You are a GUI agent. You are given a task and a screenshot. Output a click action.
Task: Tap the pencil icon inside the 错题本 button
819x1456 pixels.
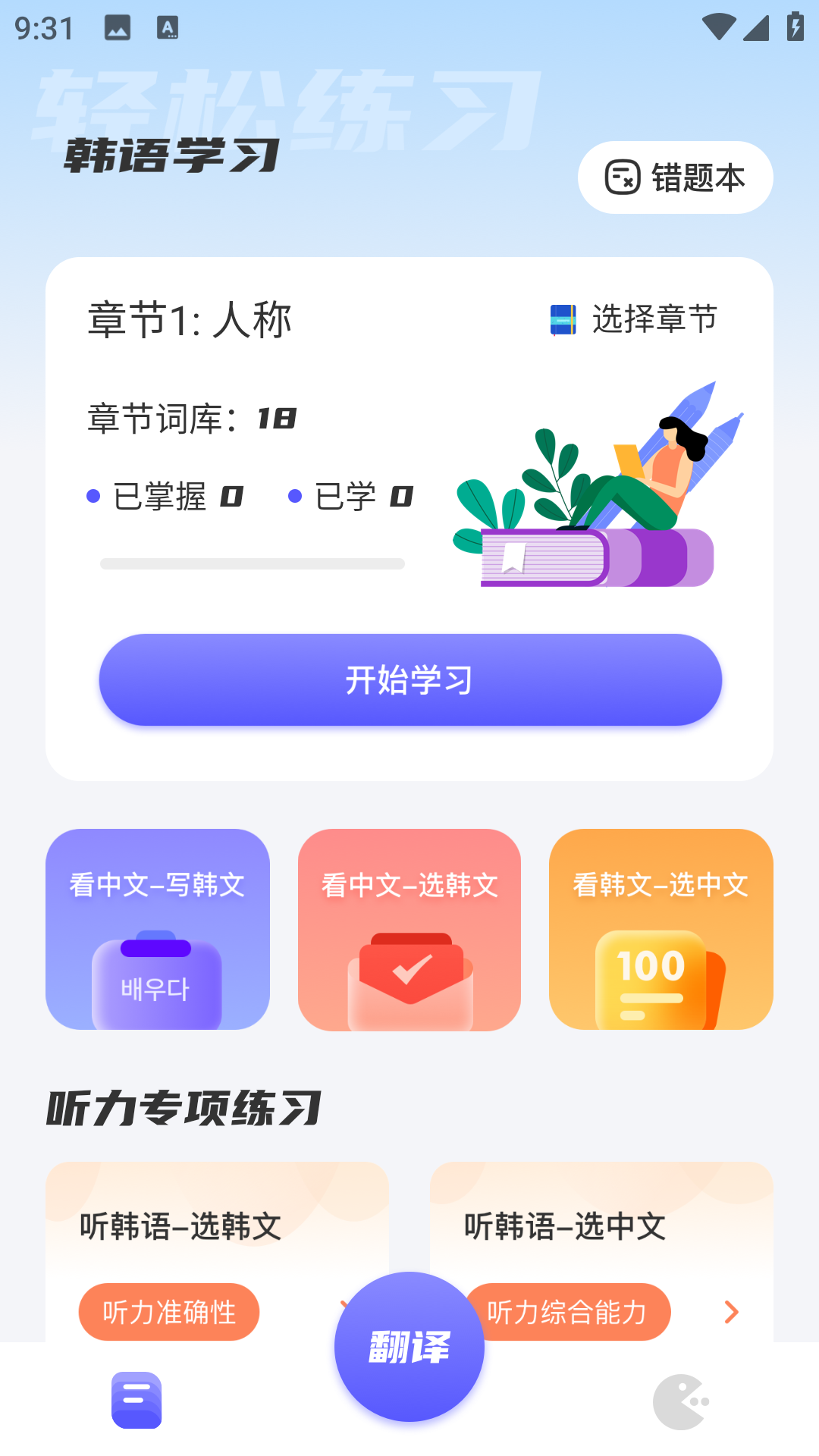click(x=623, y=177)
